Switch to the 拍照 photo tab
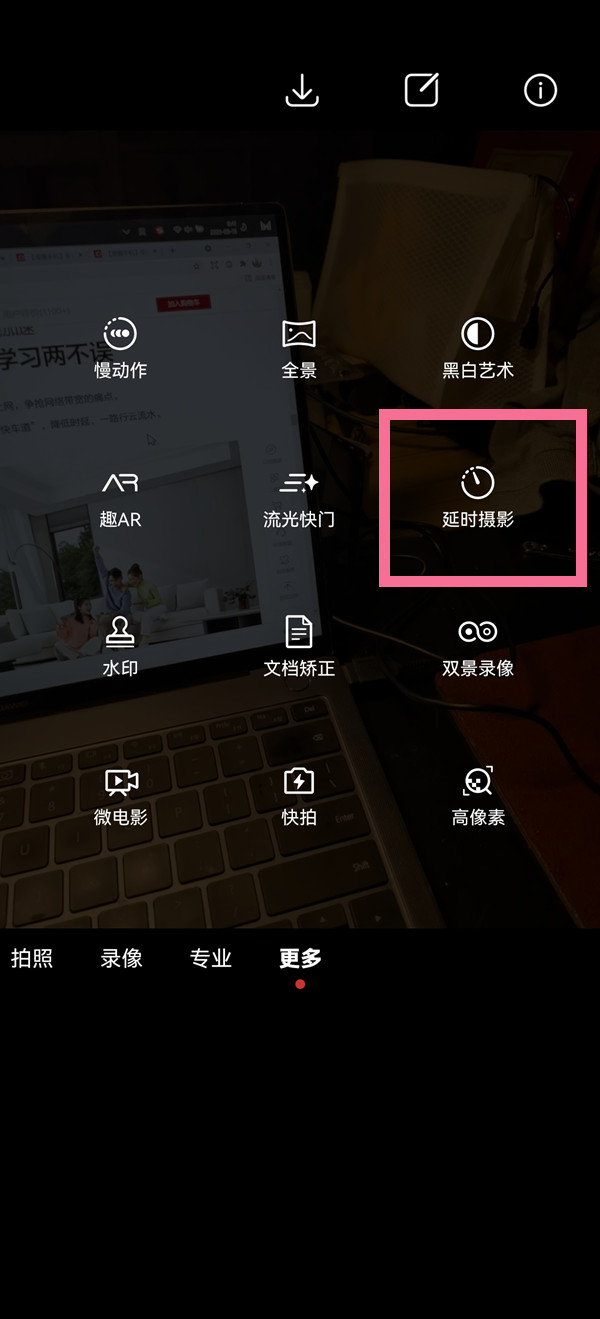600x1319 pixels. coord(31,958)
